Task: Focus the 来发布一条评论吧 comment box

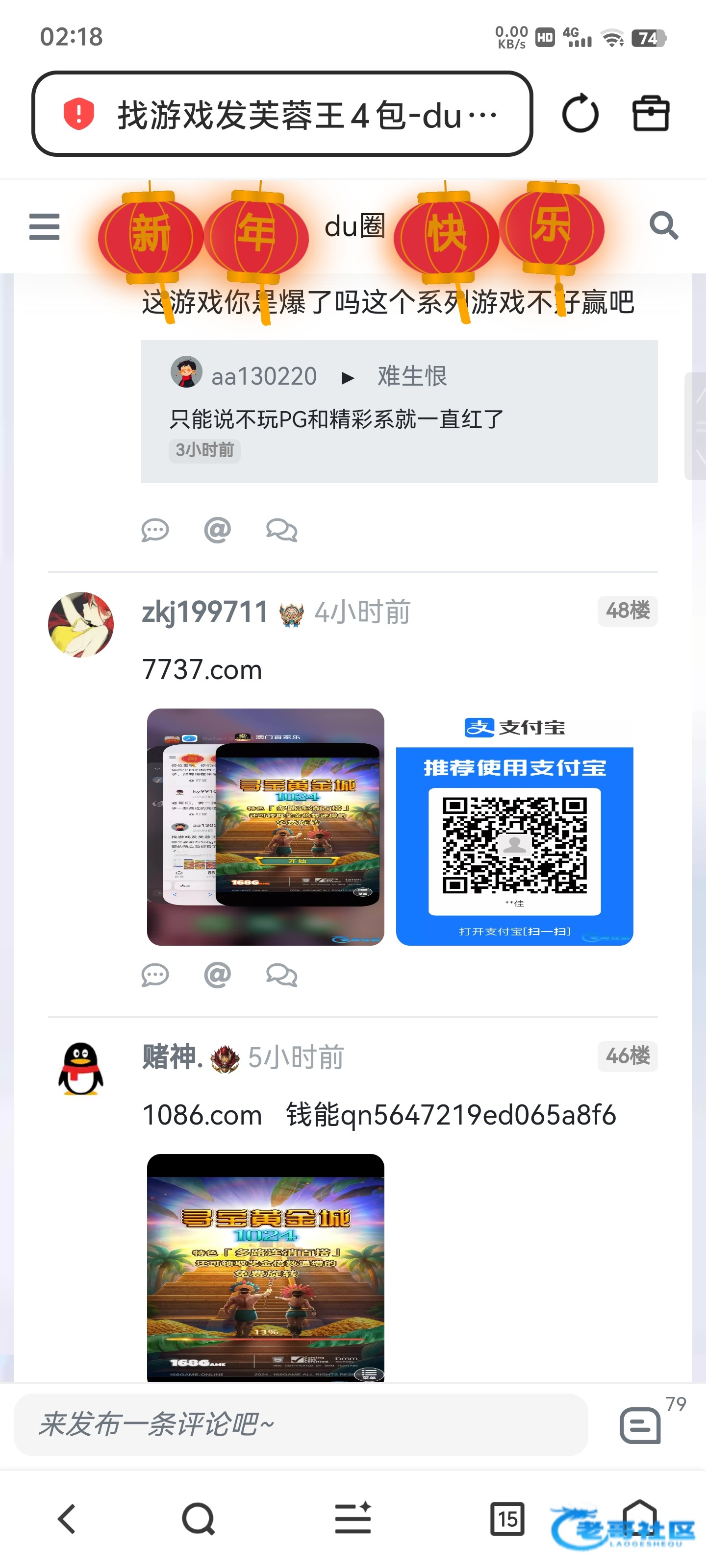Action: click(301, 1425)
